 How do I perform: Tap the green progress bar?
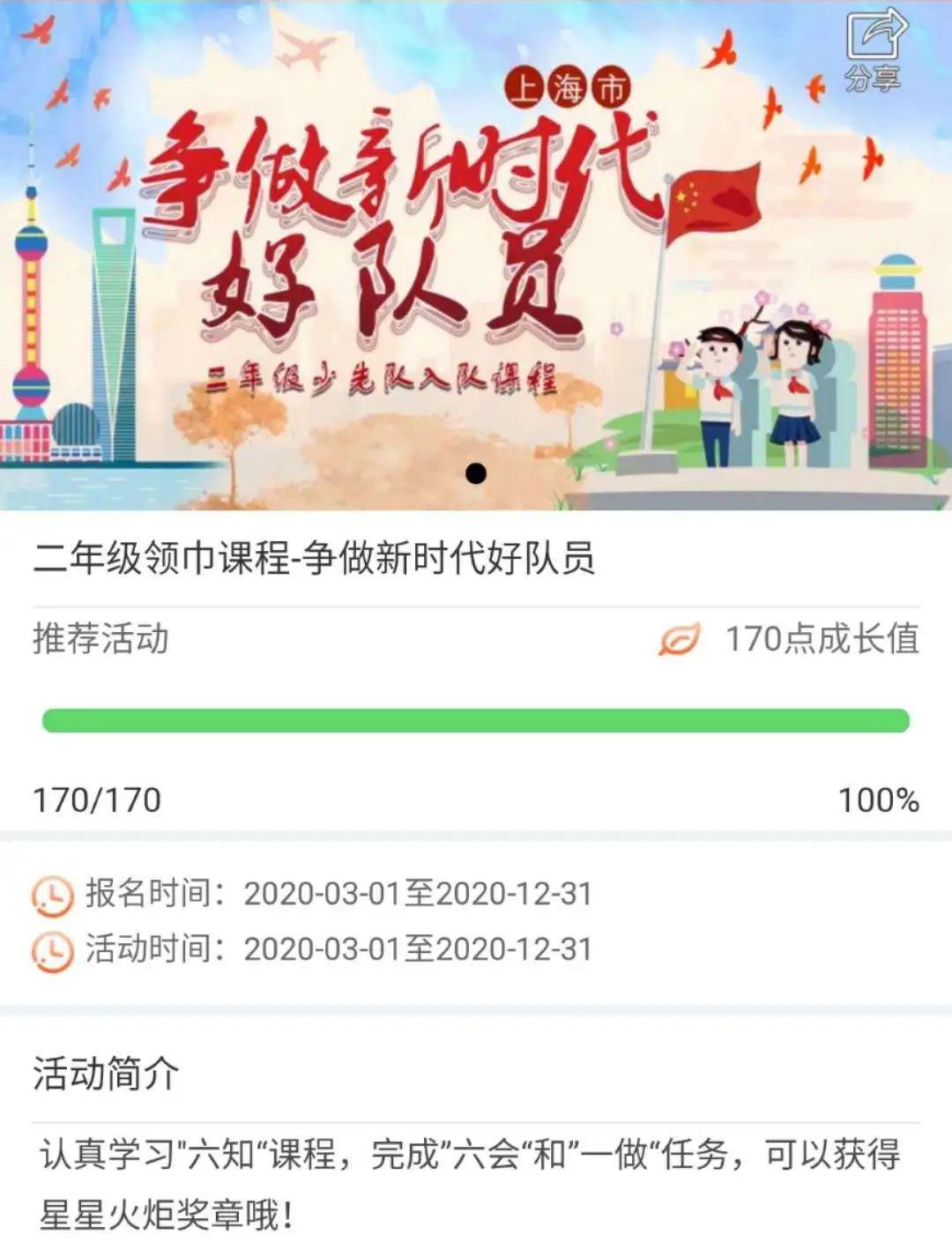click(476, 719)
